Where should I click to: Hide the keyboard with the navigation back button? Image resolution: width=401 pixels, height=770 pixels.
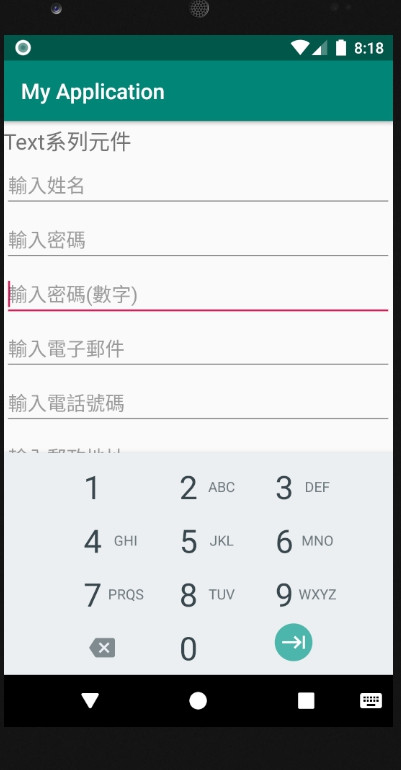90,701
